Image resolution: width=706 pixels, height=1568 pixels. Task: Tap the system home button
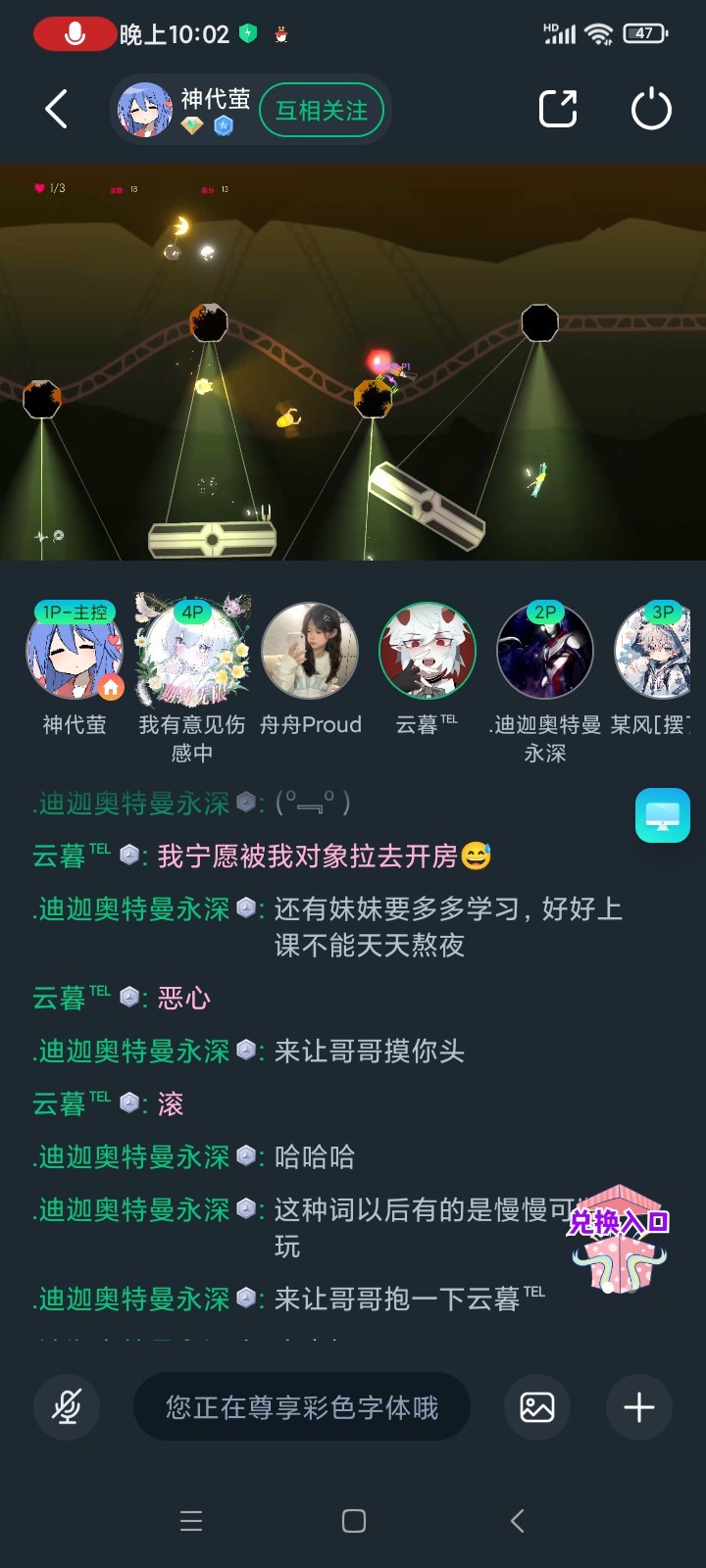coord(354,1521)
